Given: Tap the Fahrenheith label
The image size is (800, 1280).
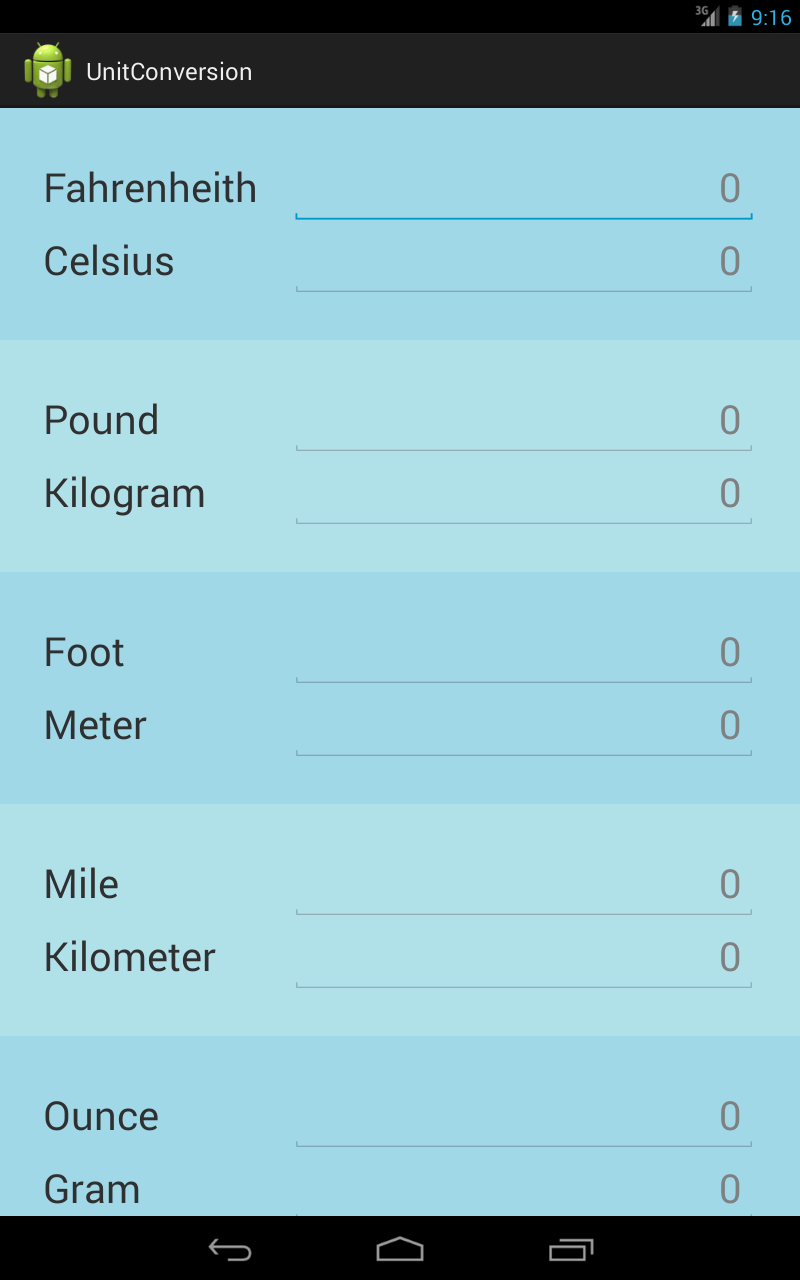Looking at the screenshot, I should pyautogui.click(x=150, y=188).
